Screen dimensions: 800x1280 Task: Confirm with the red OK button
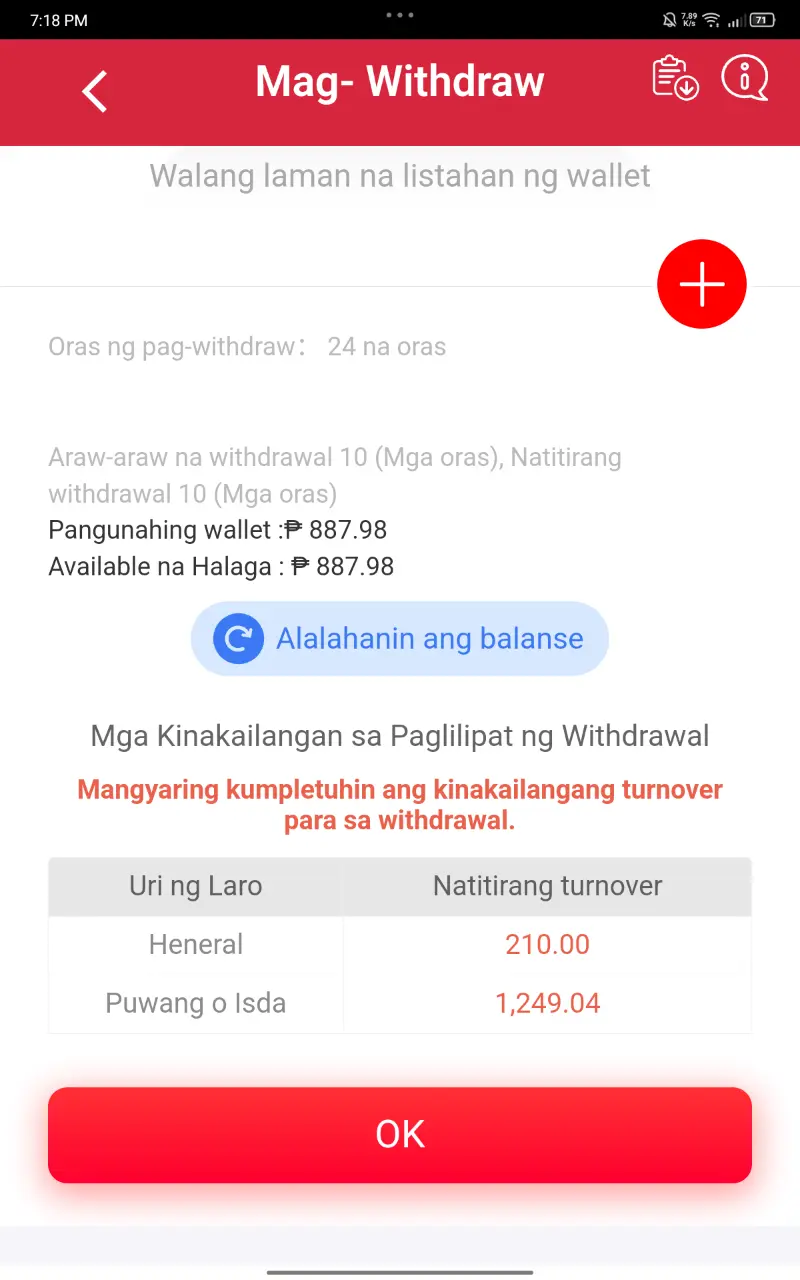pyautogui.click(x=400, y=1134)
